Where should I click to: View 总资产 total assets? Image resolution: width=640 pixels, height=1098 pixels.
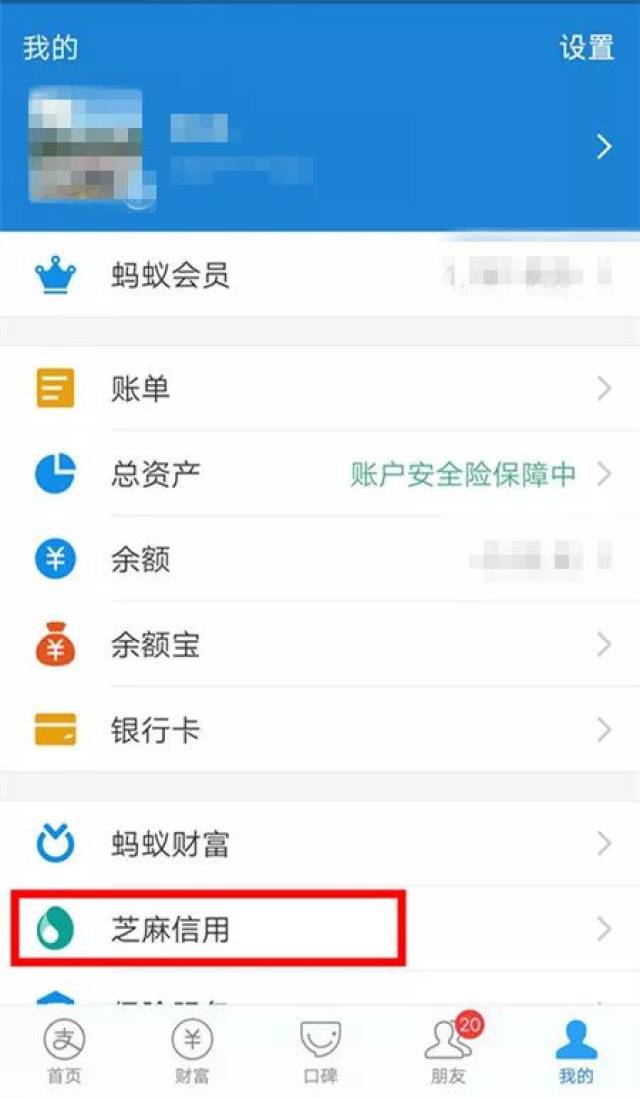pyautogui.click(x=320, y=473)
